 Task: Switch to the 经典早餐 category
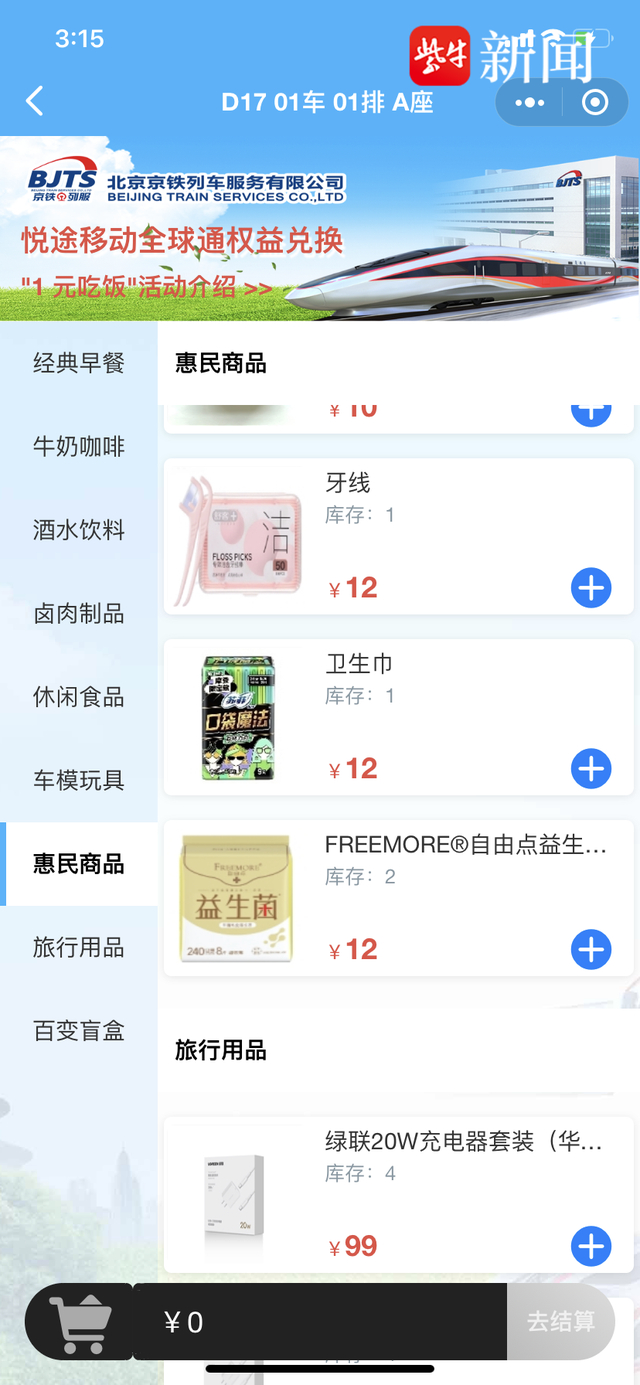pyautogui.click(x=79, y=363)
